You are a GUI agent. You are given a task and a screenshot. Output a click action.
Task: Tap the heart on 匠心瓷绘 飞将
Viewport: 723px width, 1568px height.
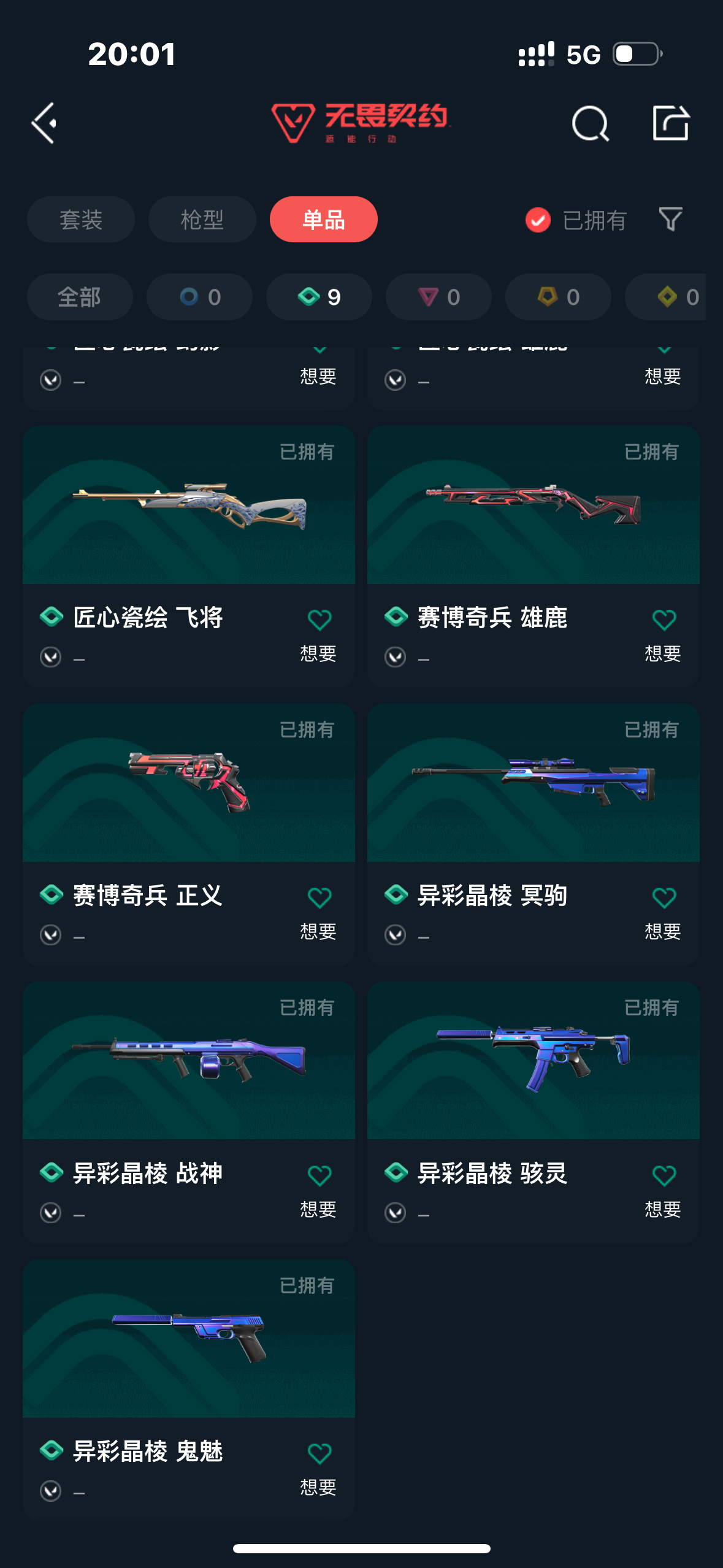click(319, 620)
